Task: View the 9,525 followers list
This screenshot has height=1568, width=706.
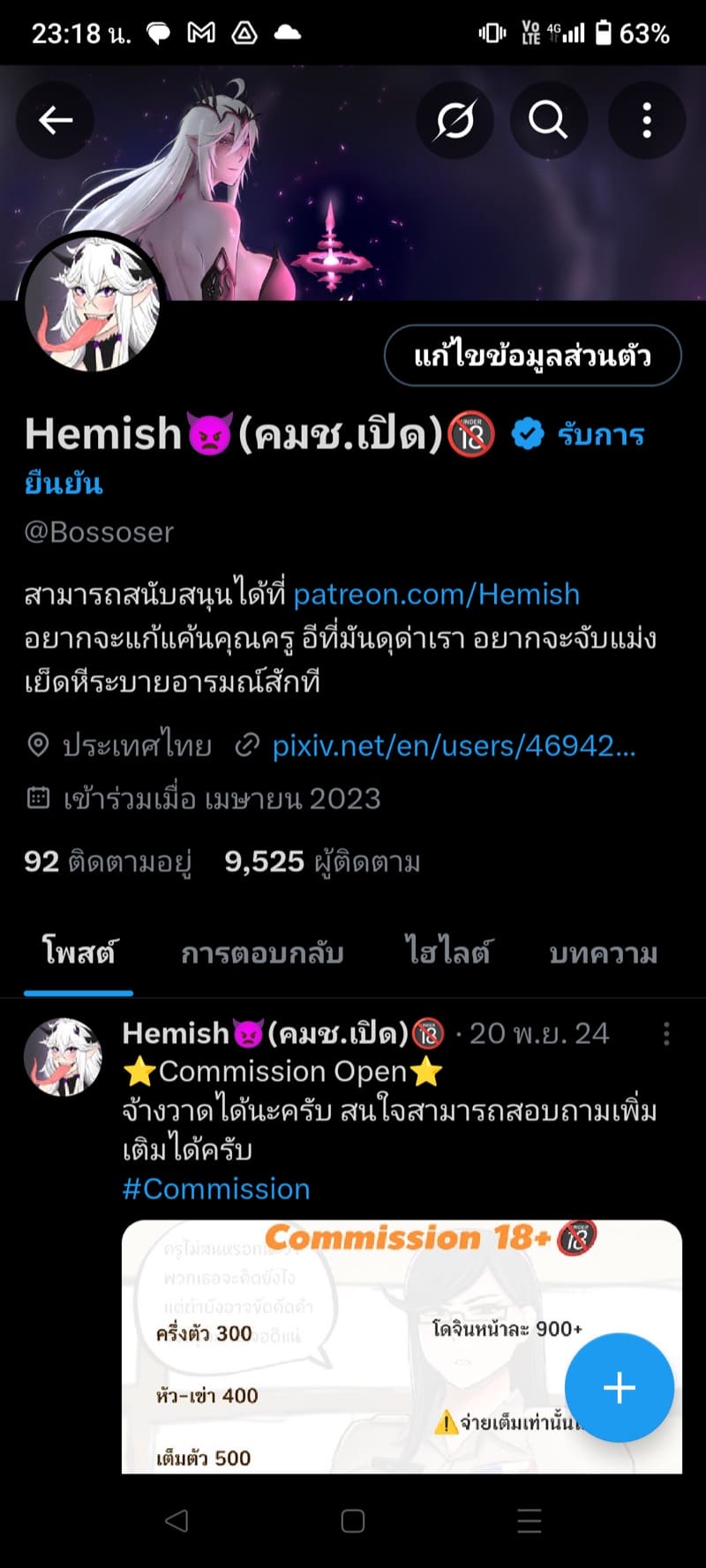Action: click(x=323, y=862)
